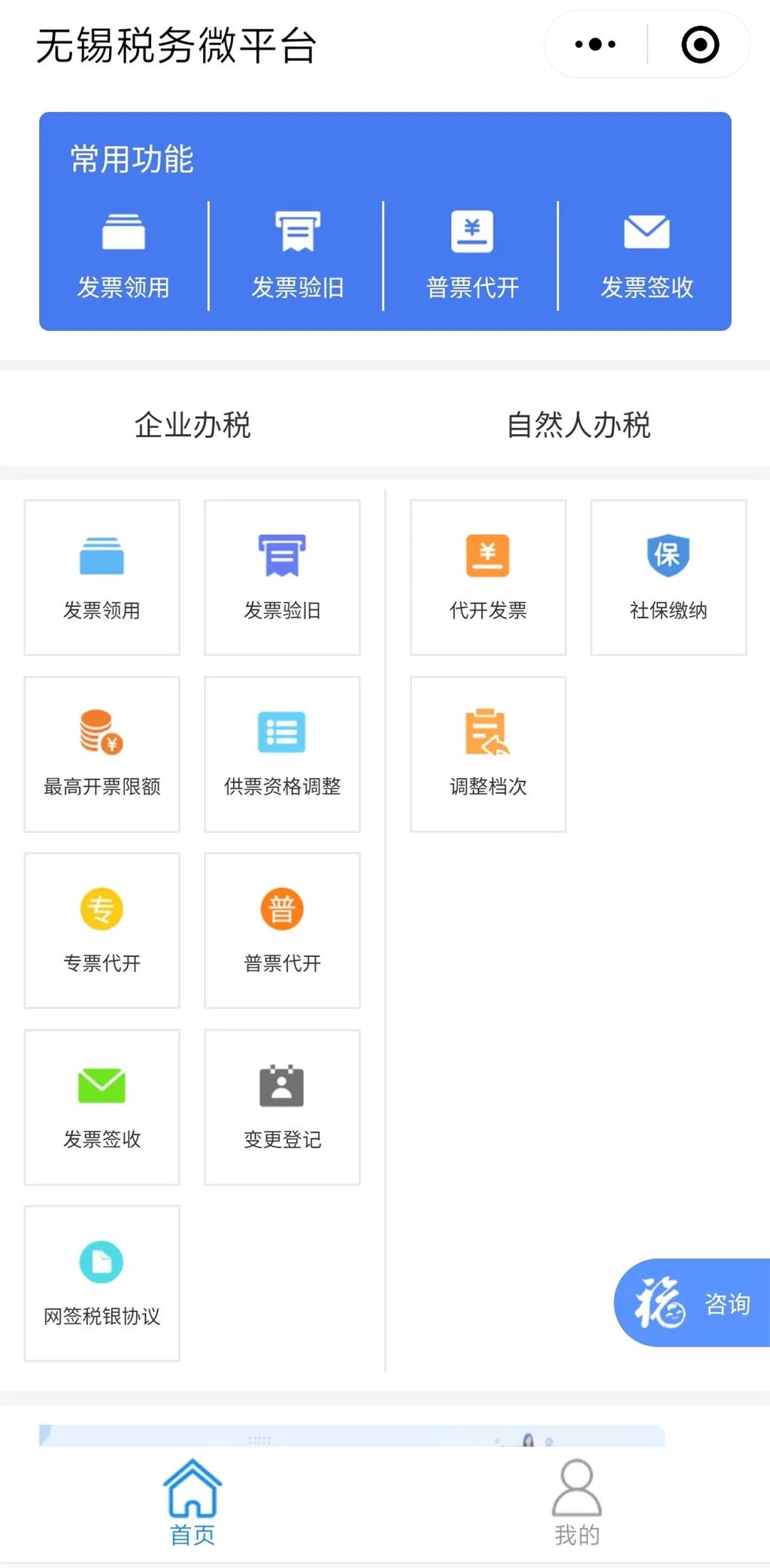
Task: Open the 社保缴纳 tile
Action: (668, 577)
